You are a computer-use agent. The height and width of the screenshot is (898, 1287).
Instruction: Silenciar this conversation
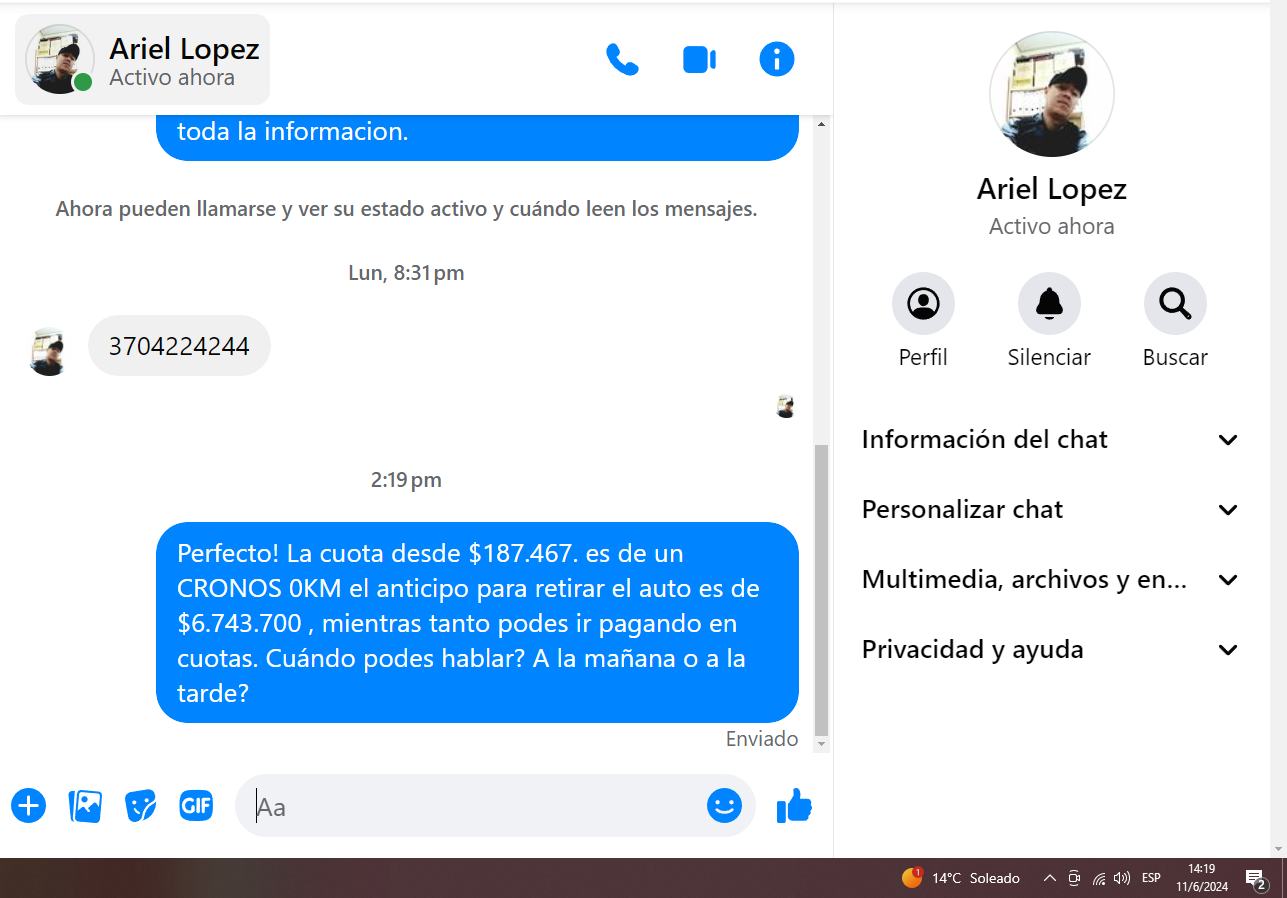1048,303
